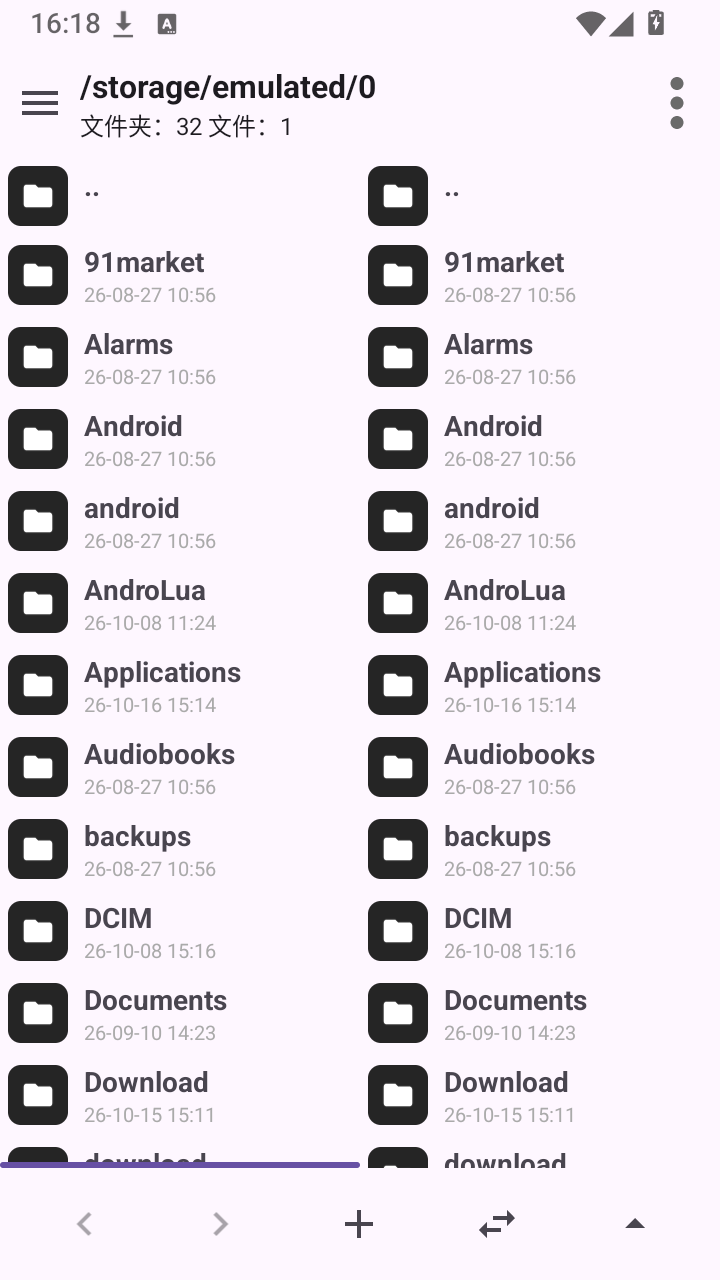
Task: Open the backups folder in the right pane
Action: [540, 850]
